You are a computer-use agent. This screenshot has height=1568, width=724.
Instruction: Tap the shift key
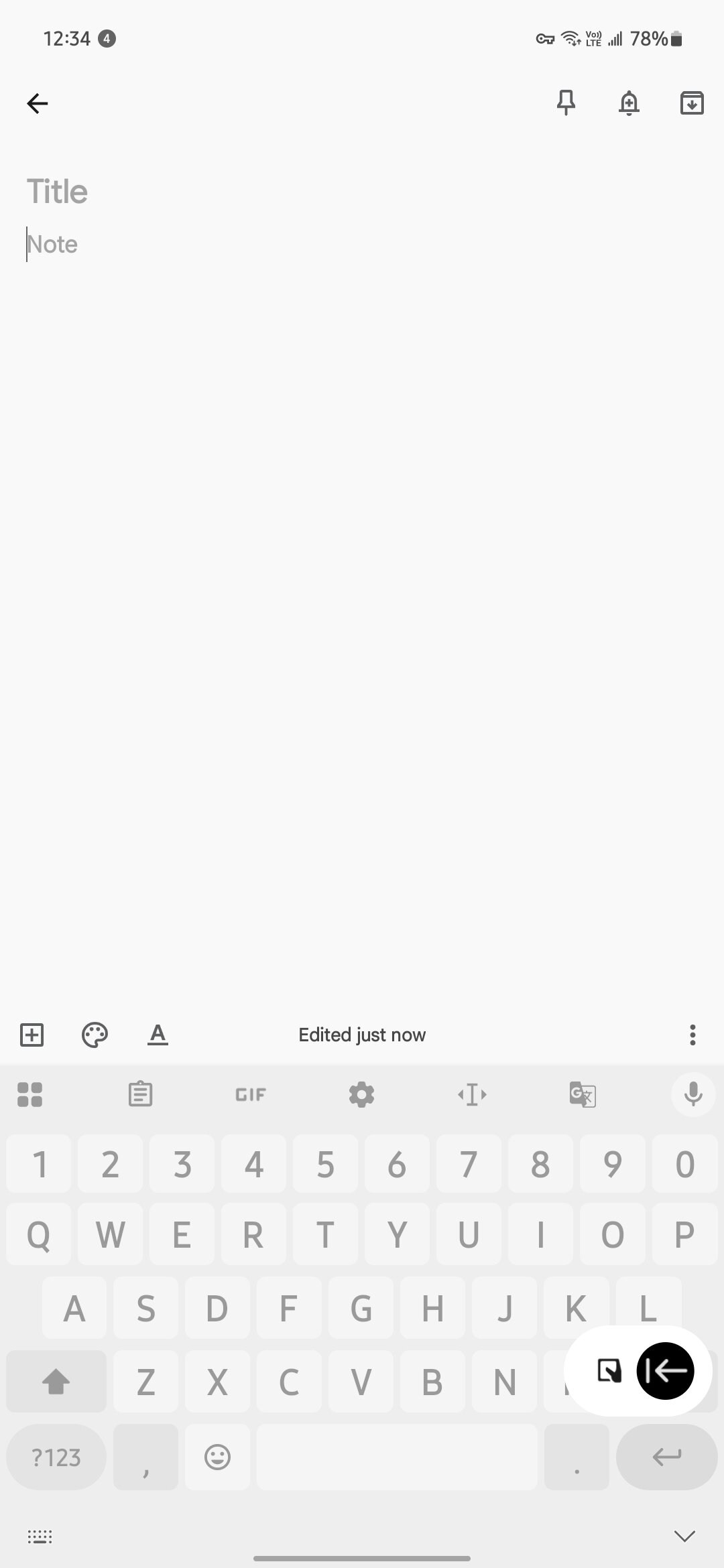pyautogui.click(x=56, y=1381)
